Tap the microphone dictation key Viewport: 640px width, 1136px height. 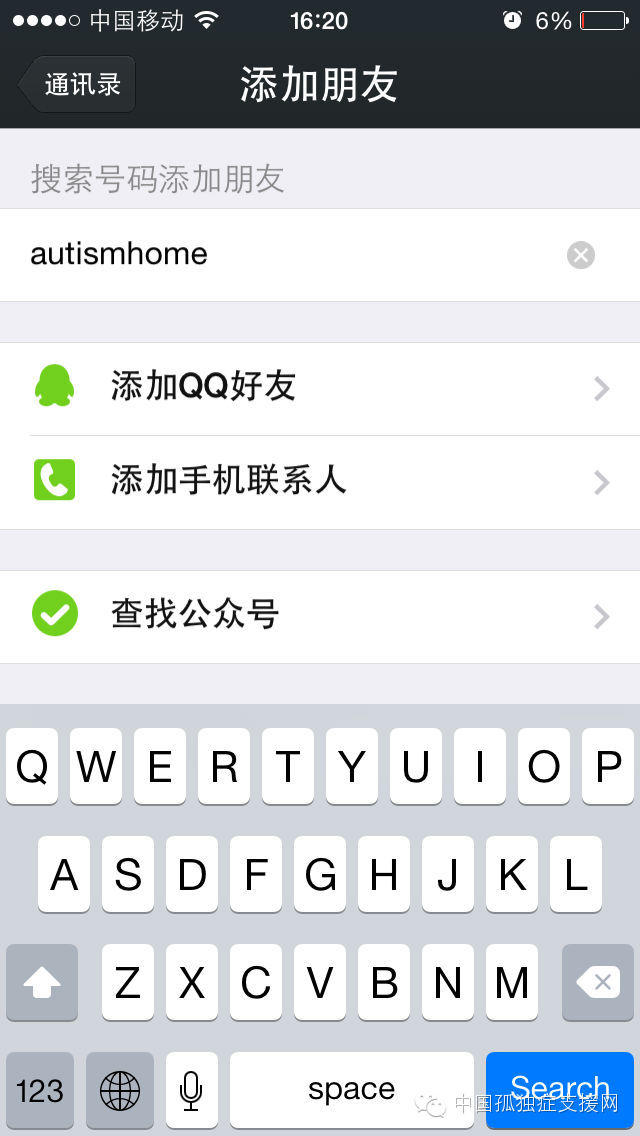[x=191, y=1090]
